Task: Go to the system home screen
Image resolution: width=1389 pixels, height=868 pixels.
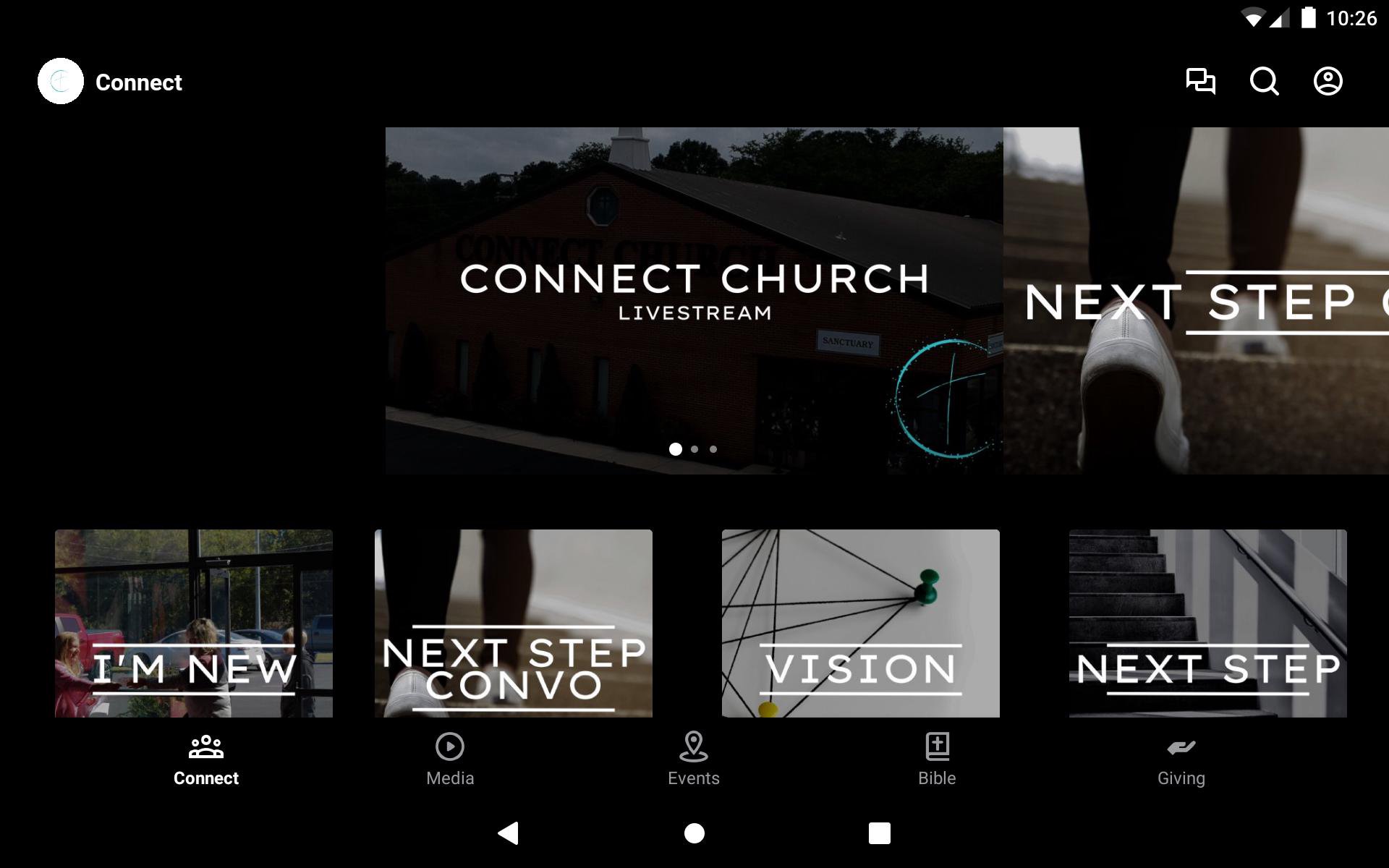Action: (x=694, y=833)
